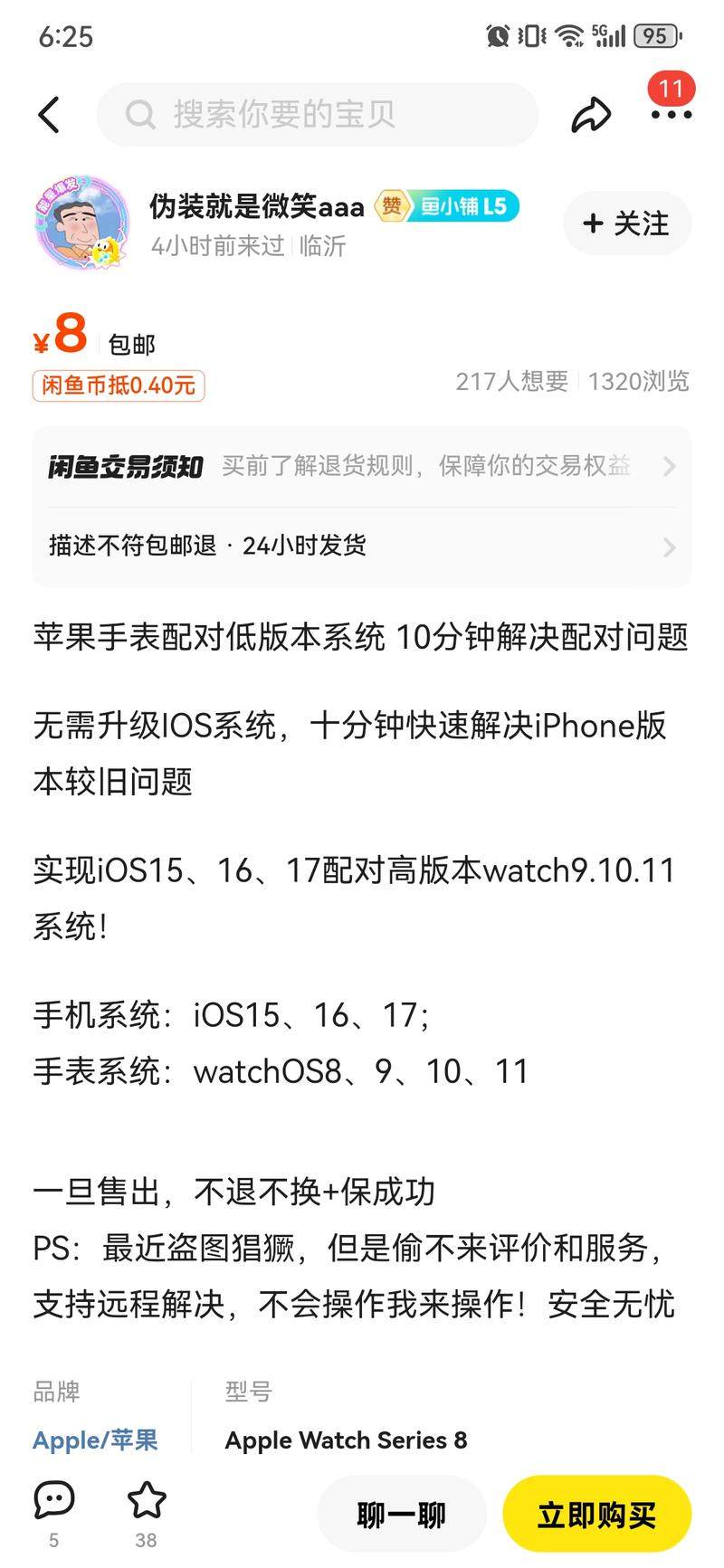
Task: Open the 闲鱼交易须知 rules row
Action: point(362,467)
